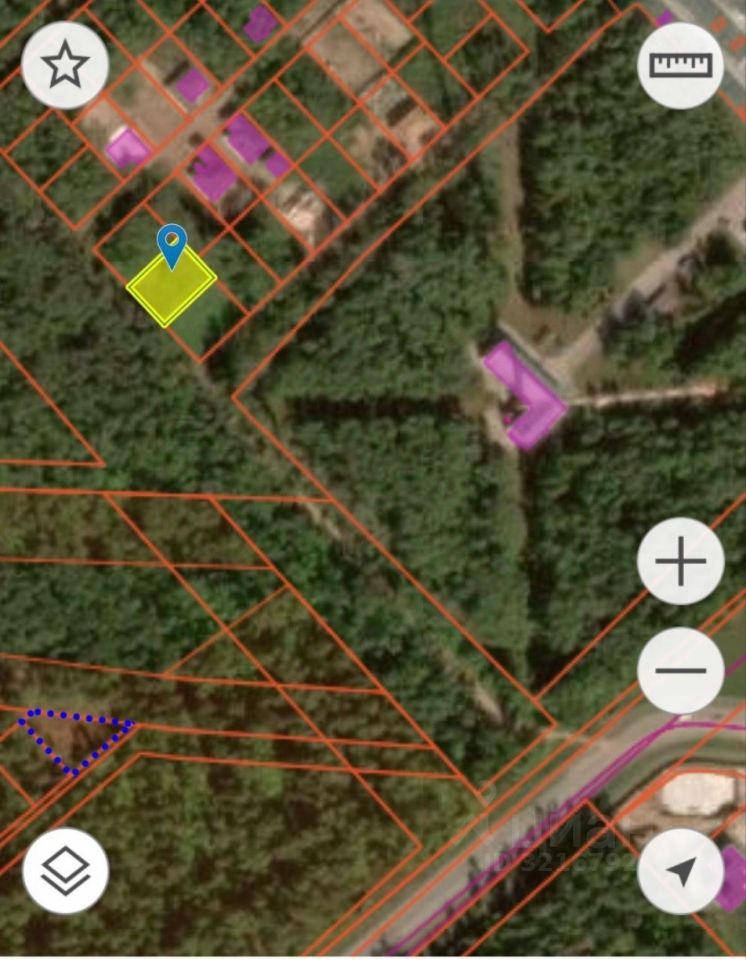Zoom out of the map
Viewport: 746px width, 960px height.
click(x=680, y=670)
